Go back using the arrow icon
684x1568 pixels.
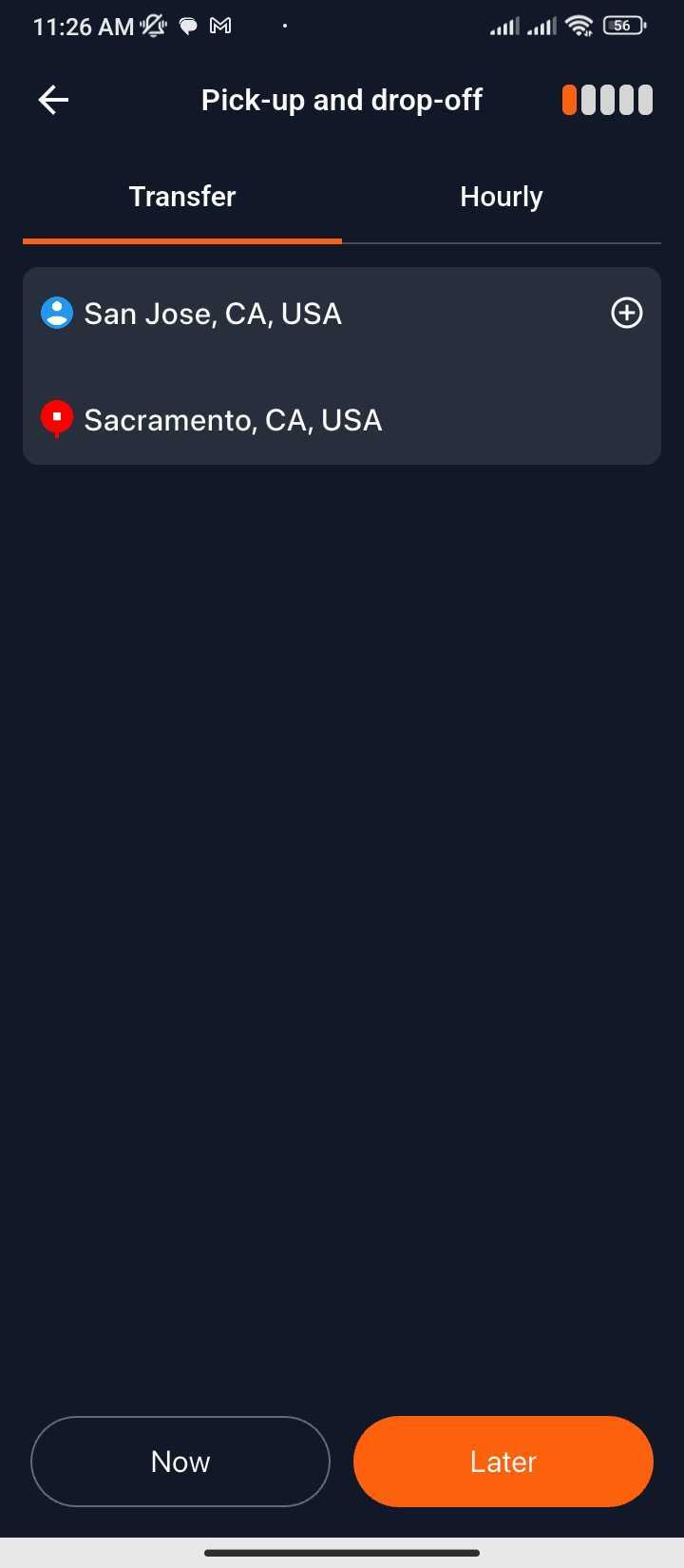tap(53, 100)
